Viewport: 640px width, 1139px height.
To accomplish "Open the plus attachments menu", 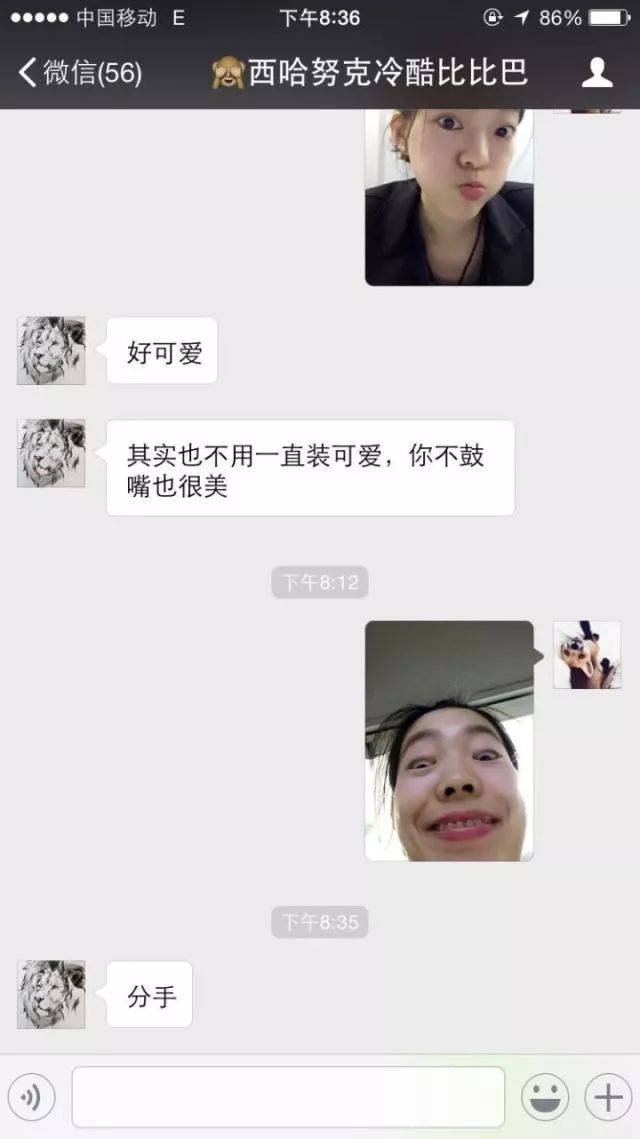I will 608,1097.
